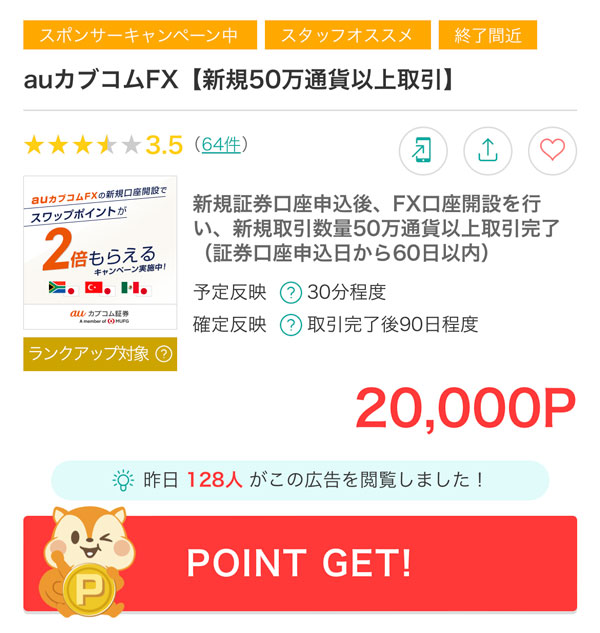Share this auカブコムFX offer
The image size is (600, 633).
pyautogui.click(x=487, y=150)
